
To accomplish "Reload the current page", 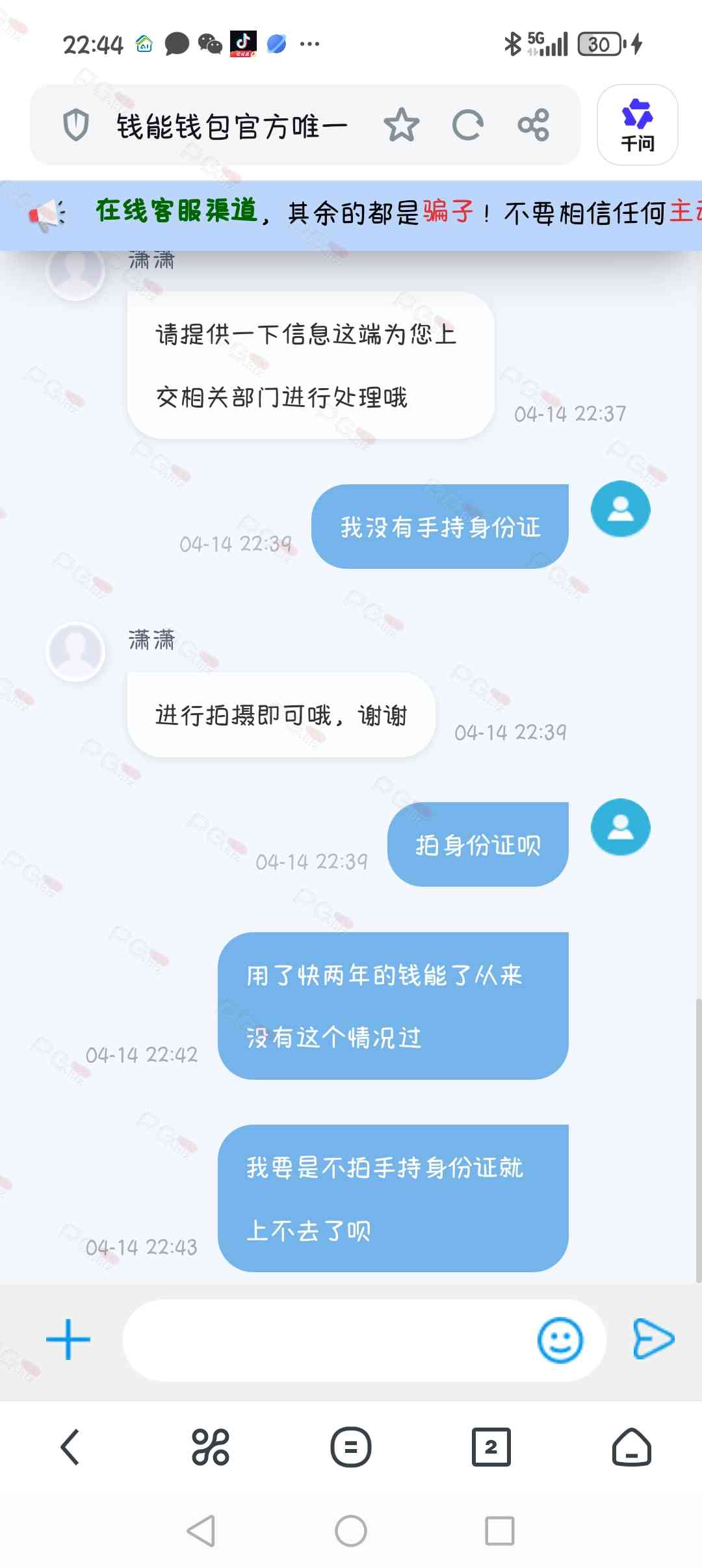I will point(467,125).
